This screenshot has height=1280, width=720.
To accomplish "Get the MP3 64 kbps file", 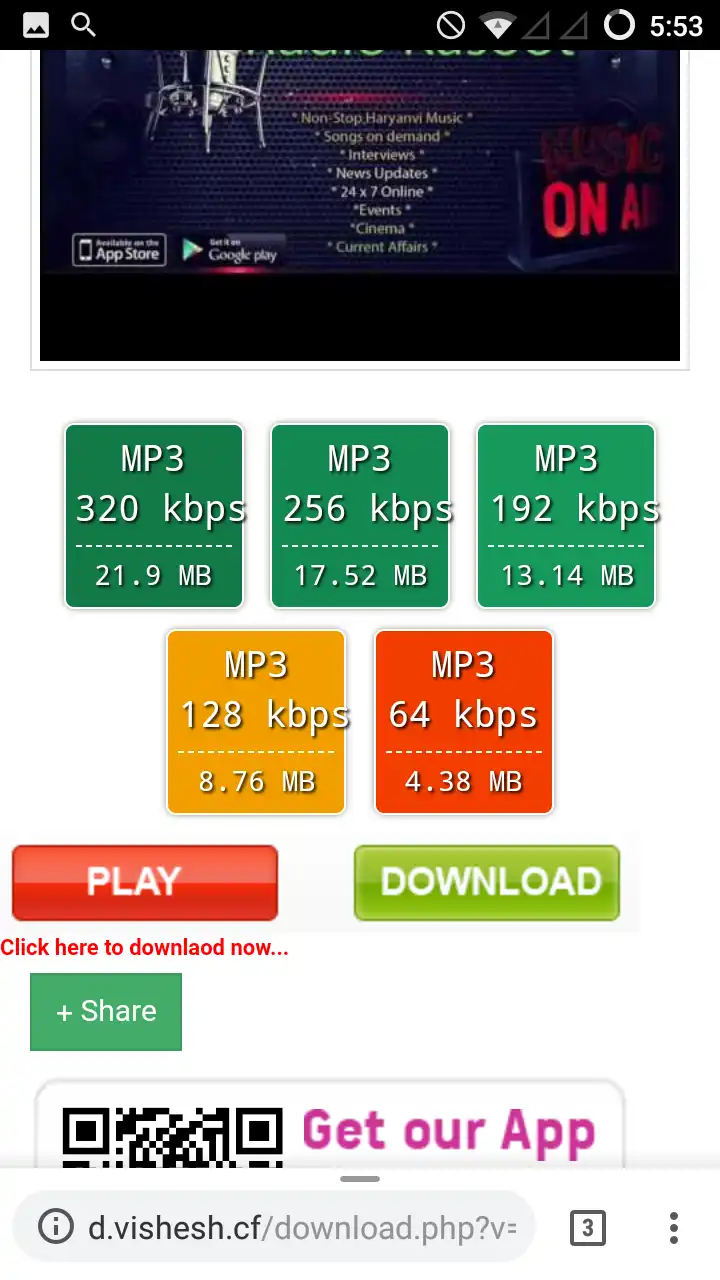I will click(x=463, y=722).
